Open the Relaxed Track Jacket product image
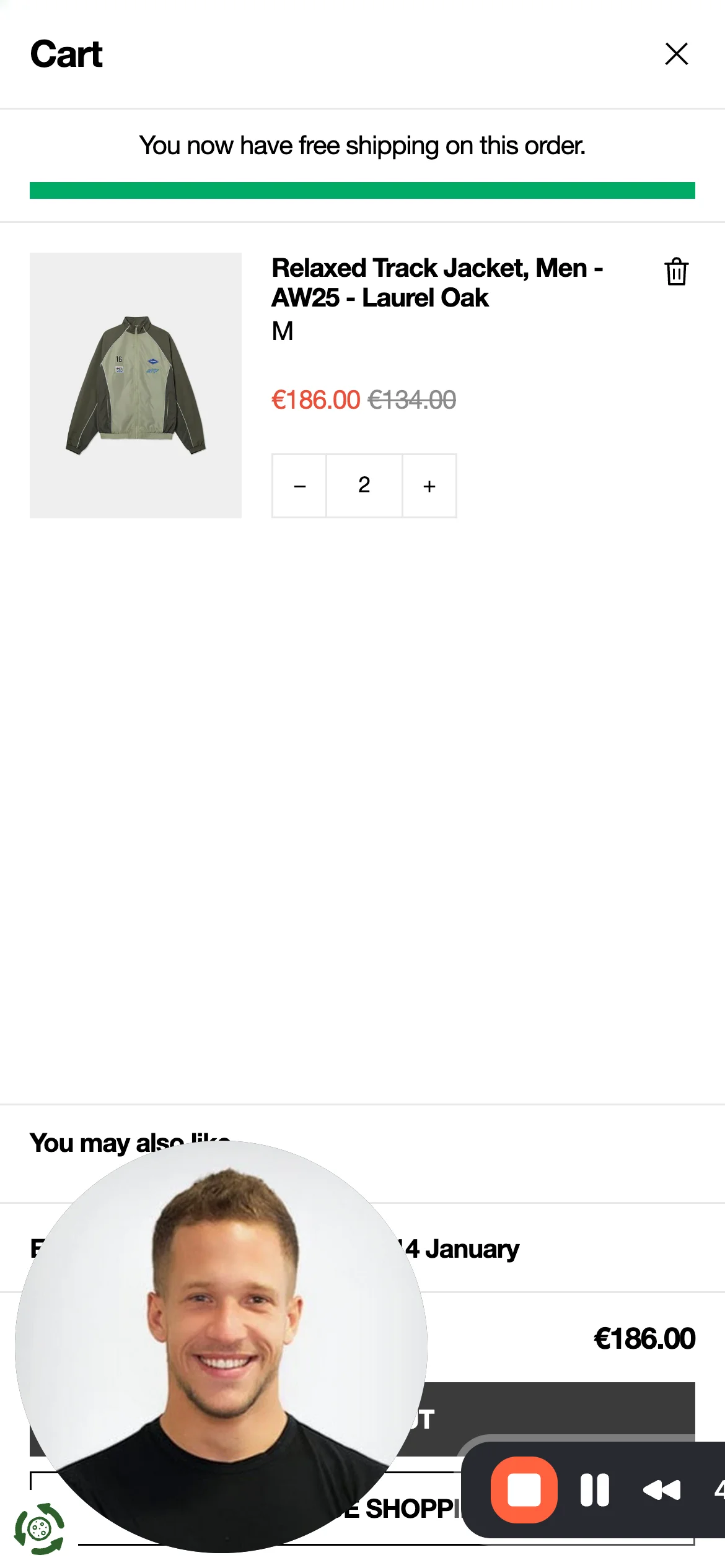This screenshot has width=725, height=1568. (136, 385)
